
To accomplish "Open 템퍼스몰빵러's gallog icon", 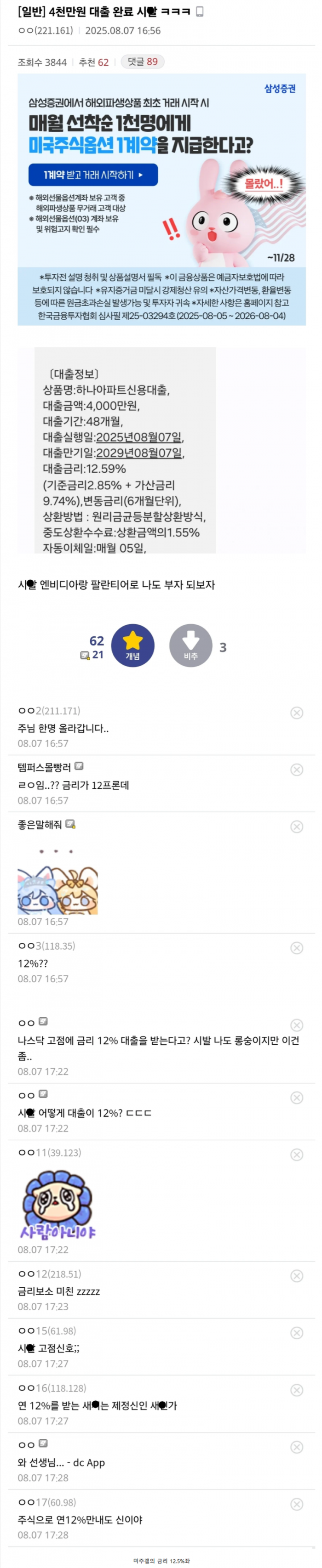I will click(x=79, y=766).
